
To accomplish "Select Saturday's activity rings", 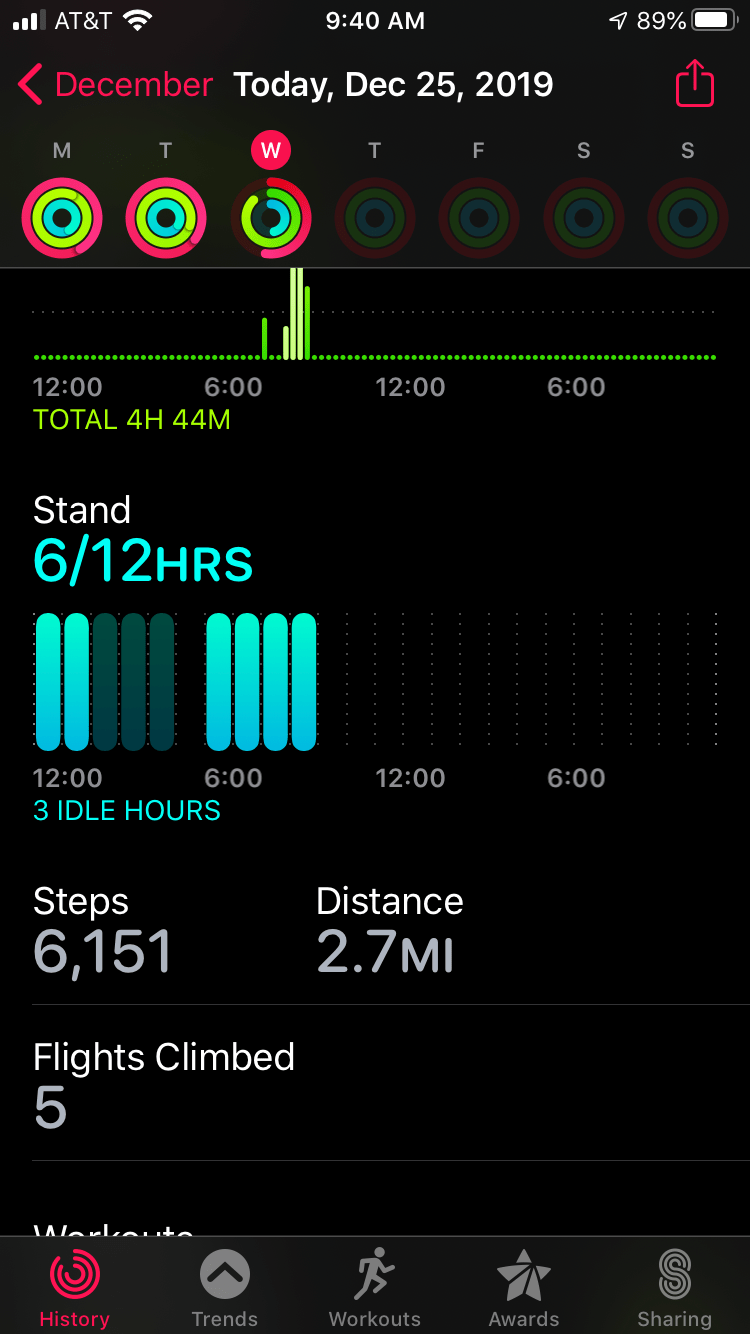I will [x=584, y=217].
